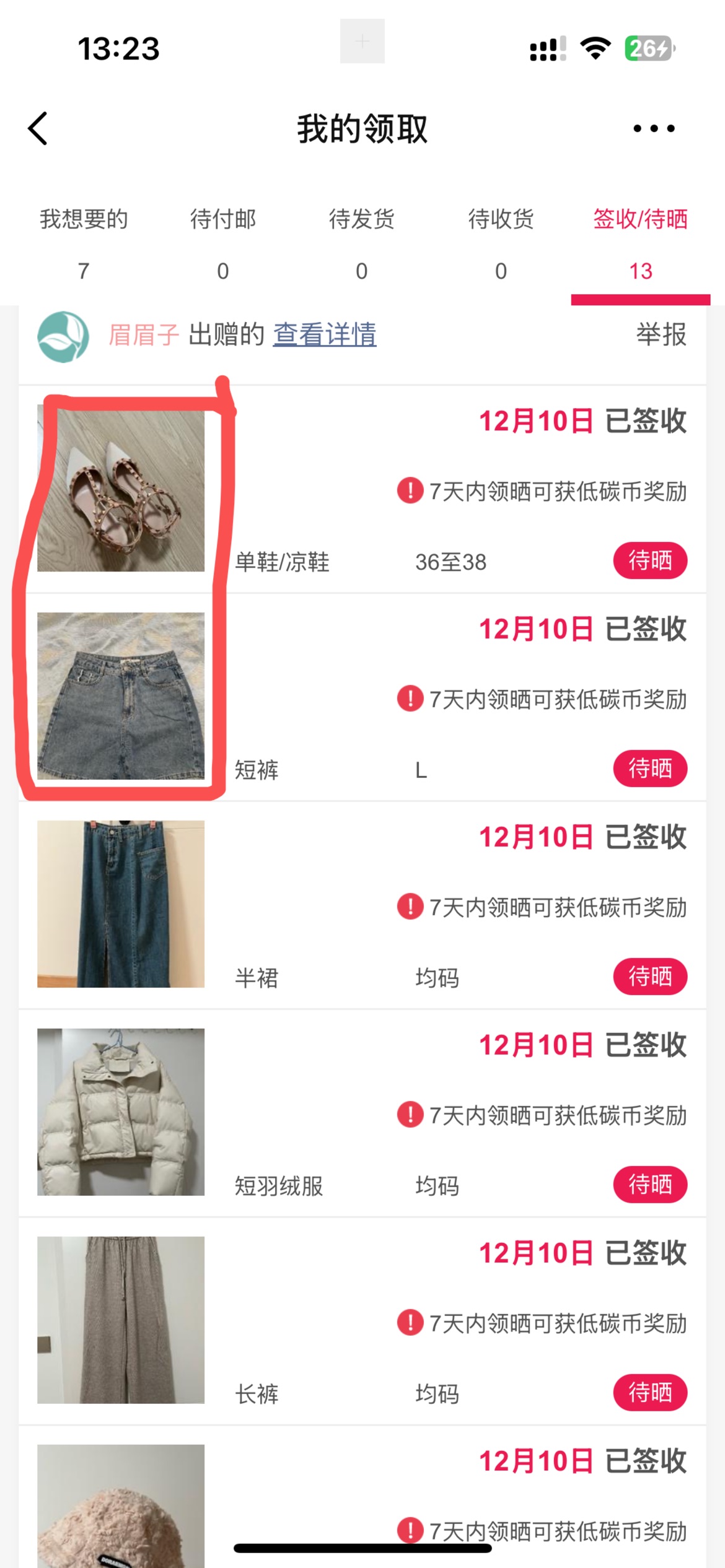Tap 待晒 for the 长裤 item
This screenshot has width=725, height=1568.
(x=650, y=1393)
